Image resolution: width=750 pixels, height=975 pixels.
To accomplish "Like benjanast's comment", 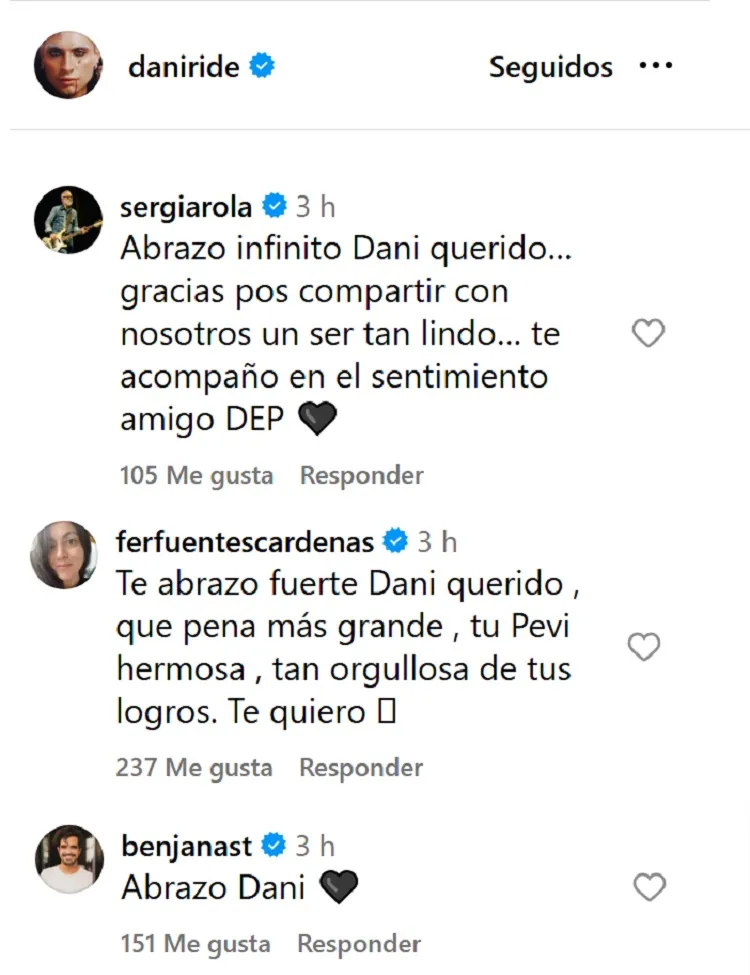I will tap(650, 886).
